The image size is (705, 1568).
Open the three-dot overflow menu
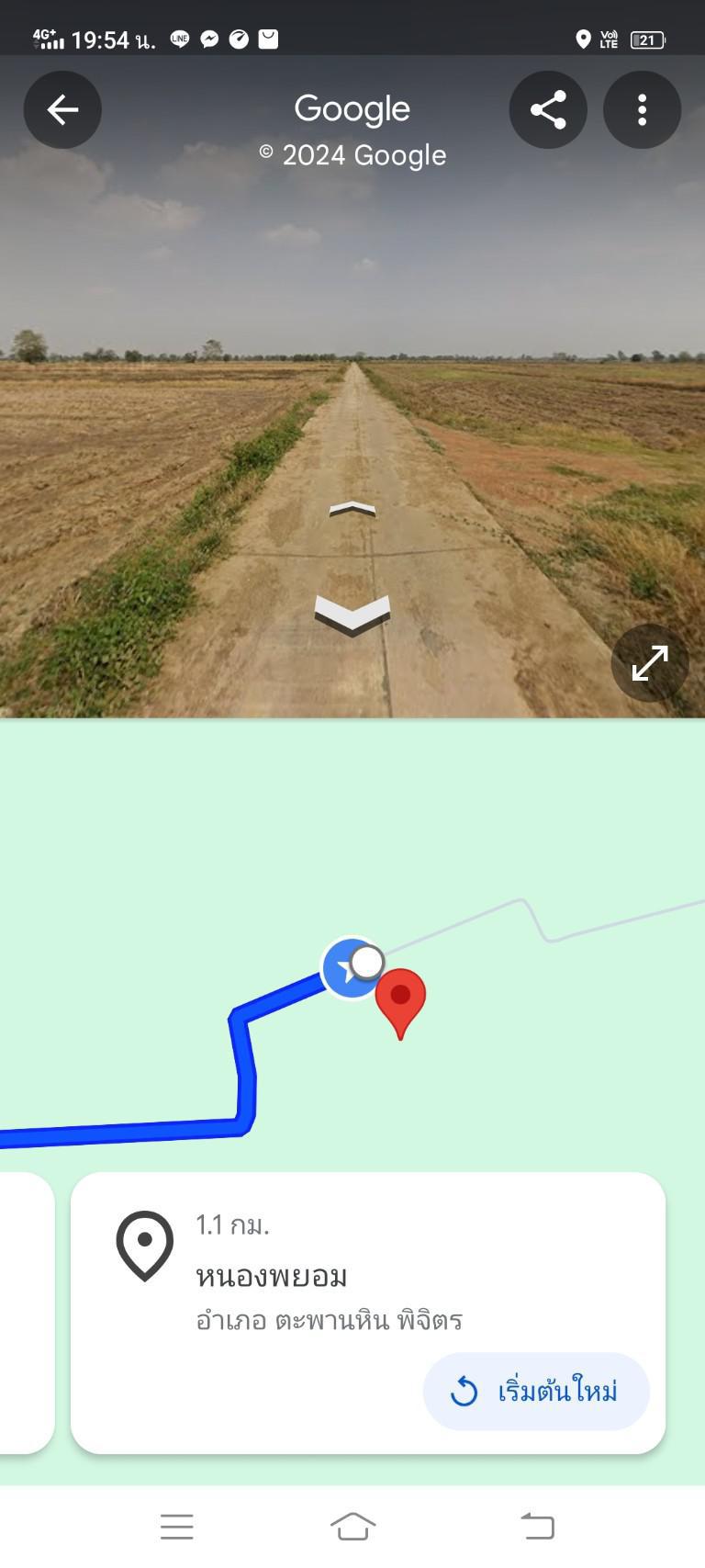click(642, 110)
